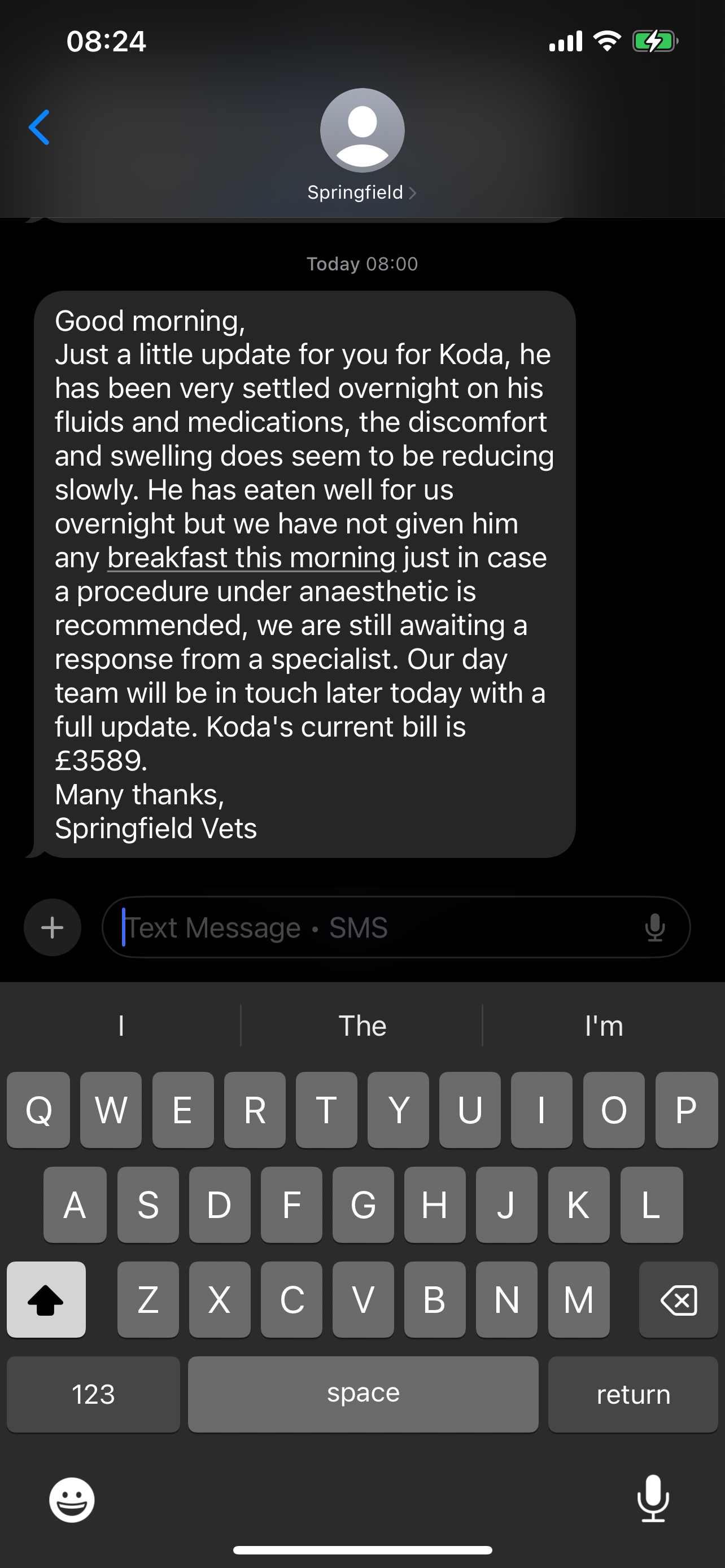
Task: Tap the space bar
Action: click(363, 1394)
